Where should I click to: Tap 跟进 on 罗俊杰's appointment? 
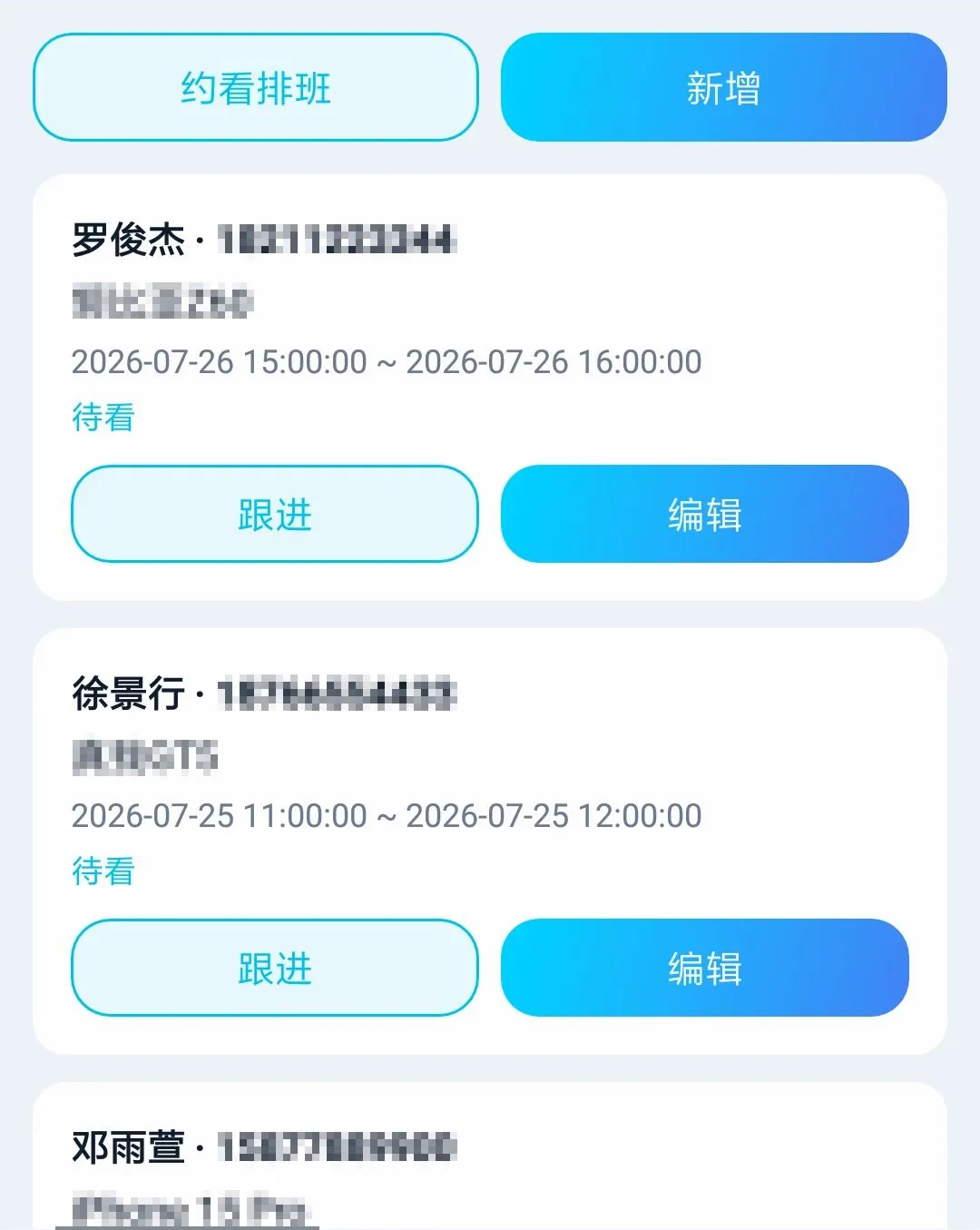275,514
